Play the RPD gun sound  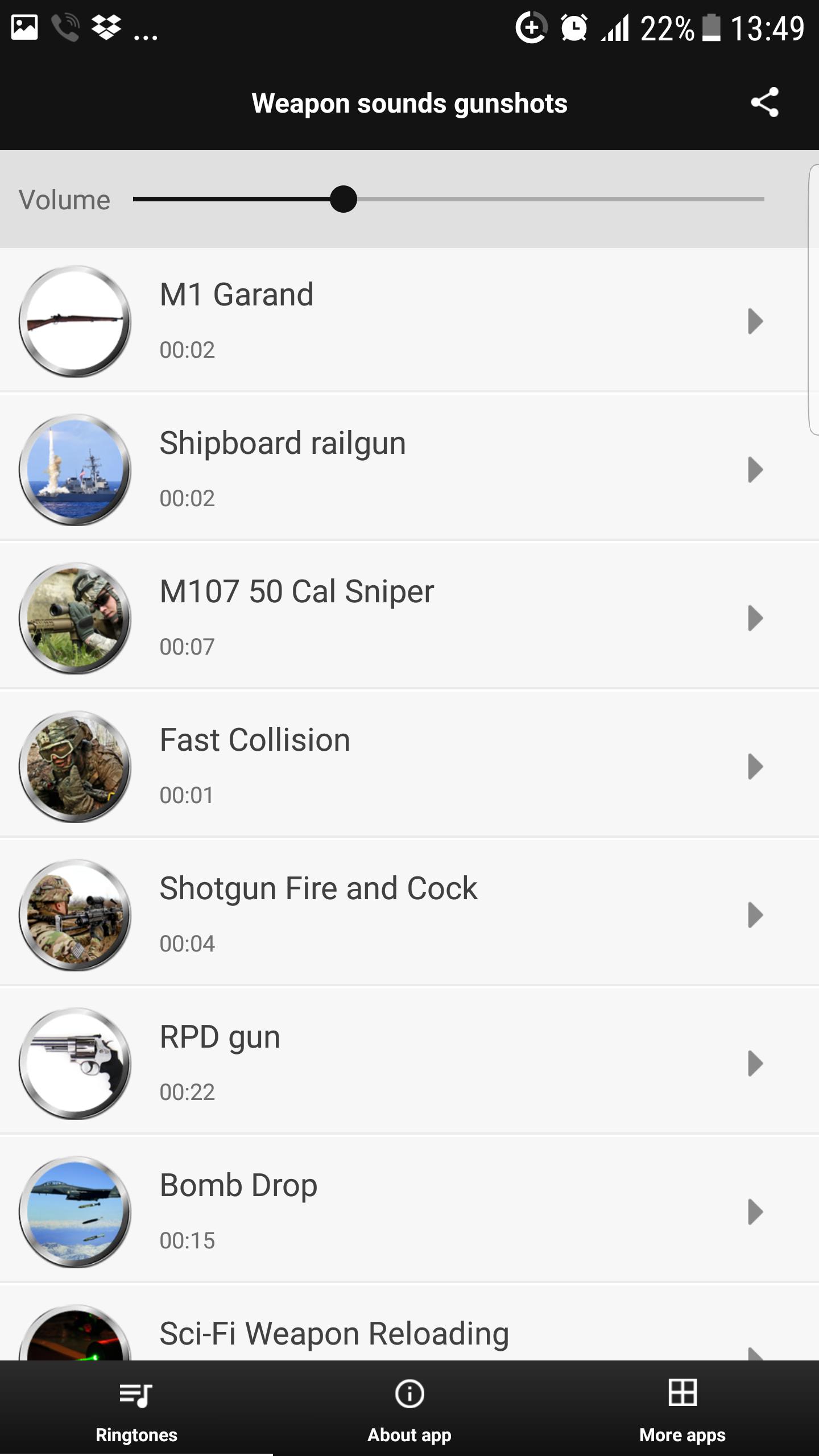[755, 1064]
